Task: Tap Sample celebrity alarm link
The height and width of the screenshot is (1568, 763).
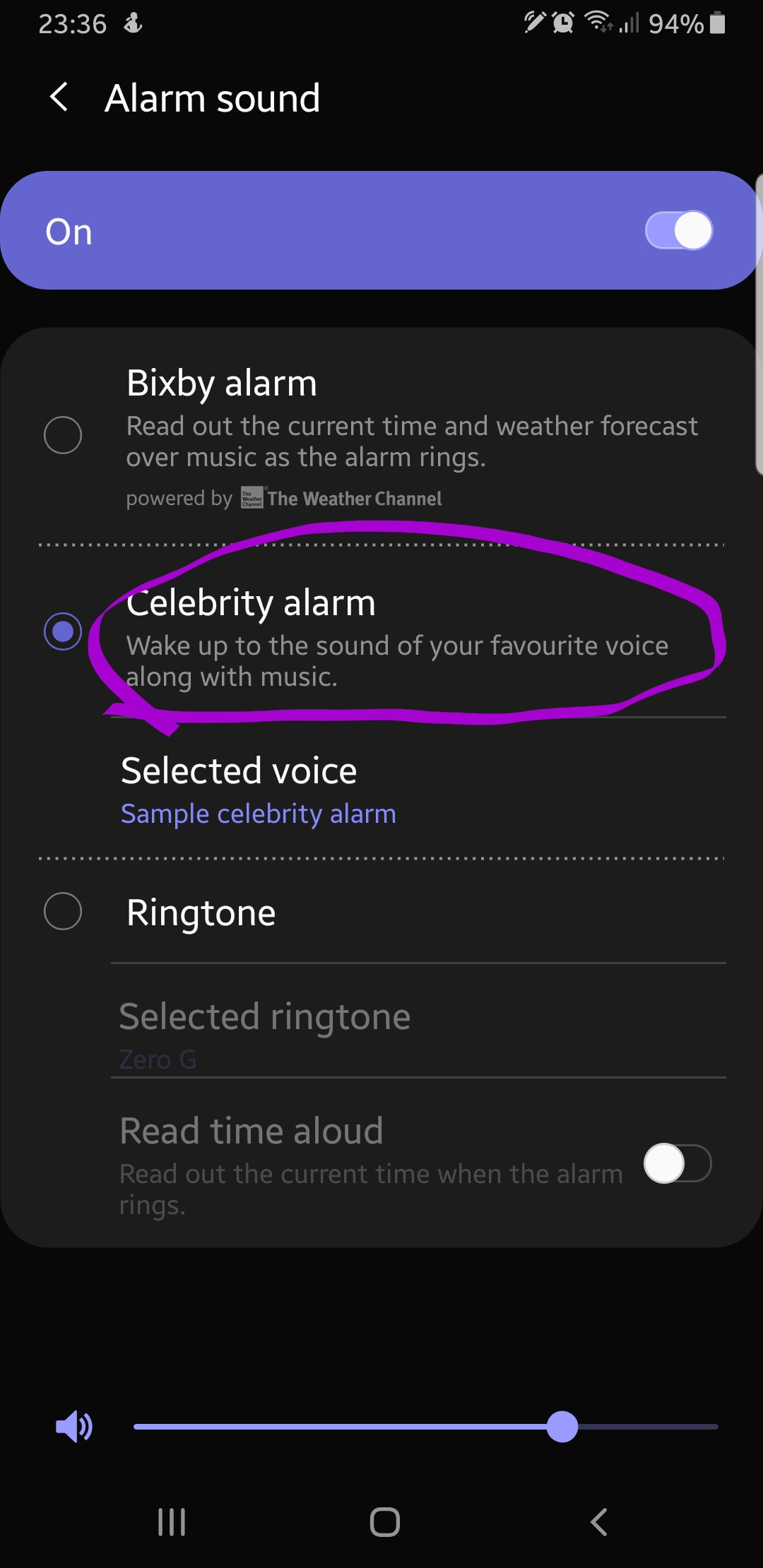Action: coord(259,814)
